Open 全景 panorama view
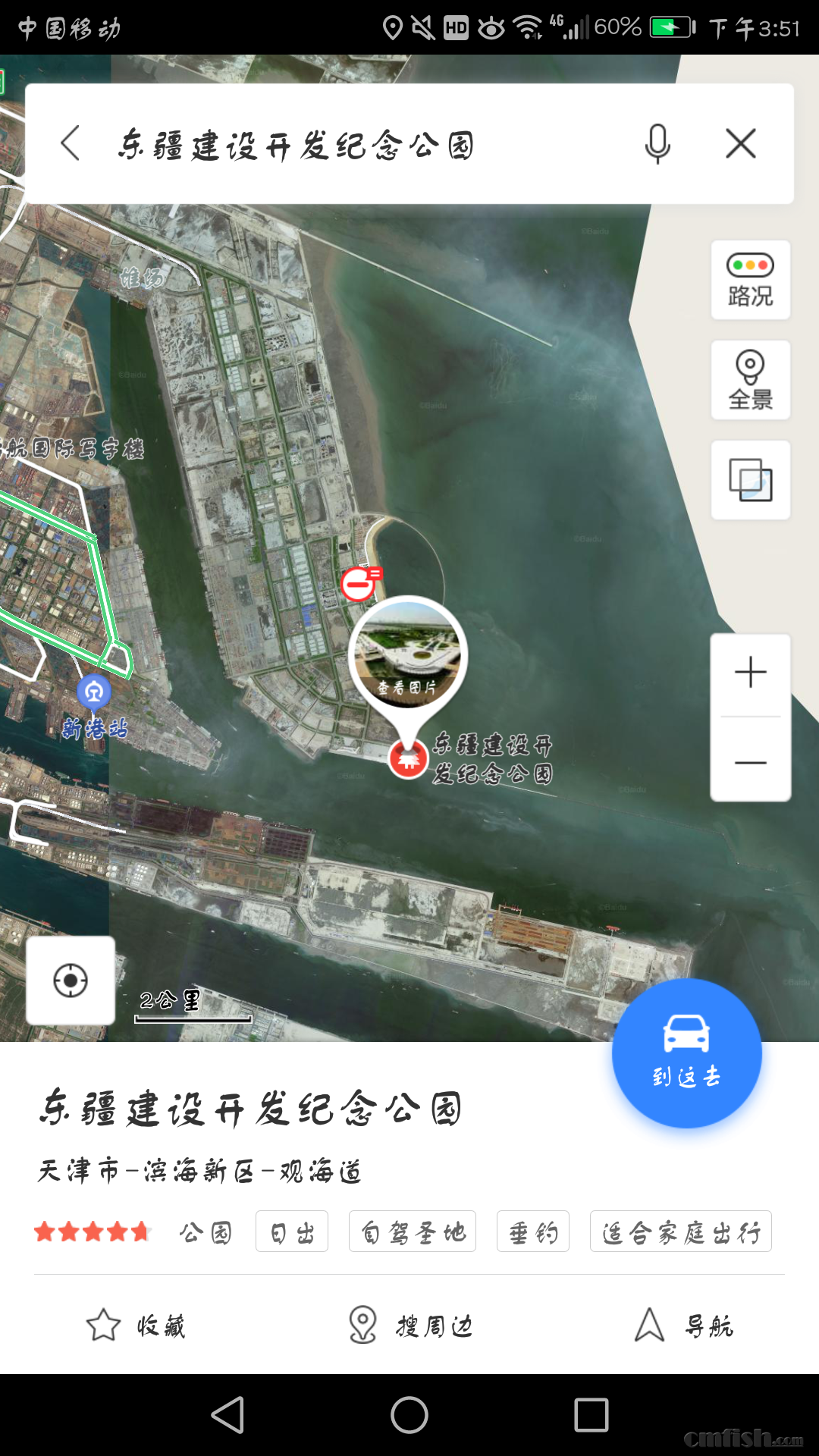 750,380
